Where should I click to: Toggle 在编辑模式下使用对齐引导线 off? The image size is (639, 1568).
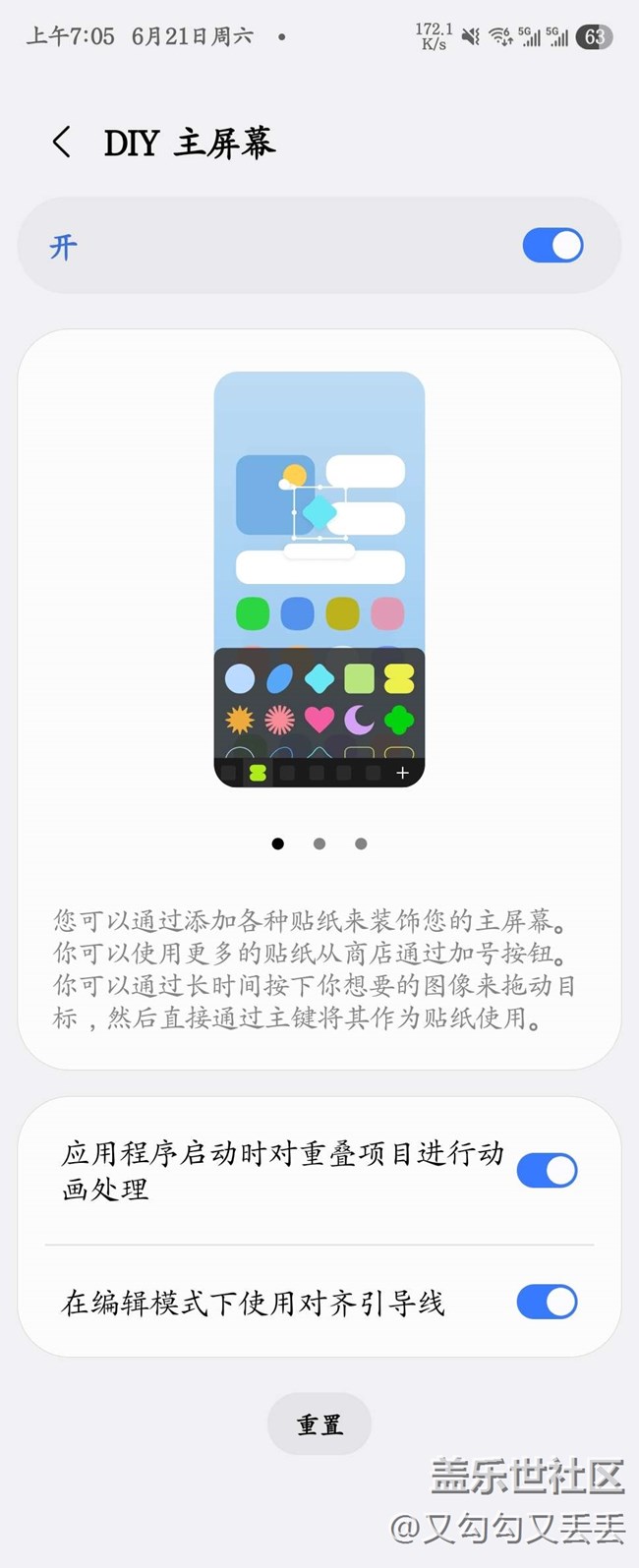(x=547, y=1303)
